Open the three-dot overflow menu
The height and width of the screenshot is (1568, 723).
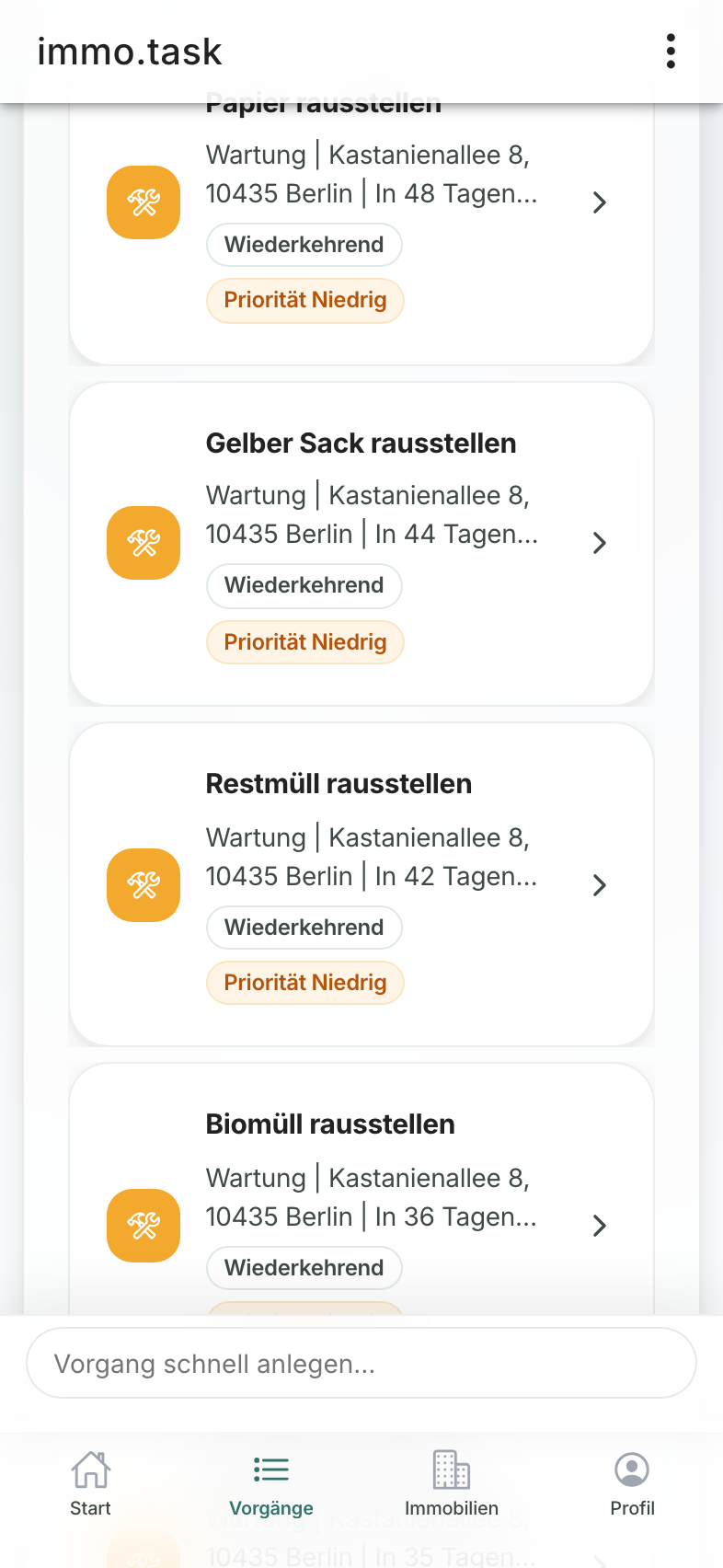670,51
